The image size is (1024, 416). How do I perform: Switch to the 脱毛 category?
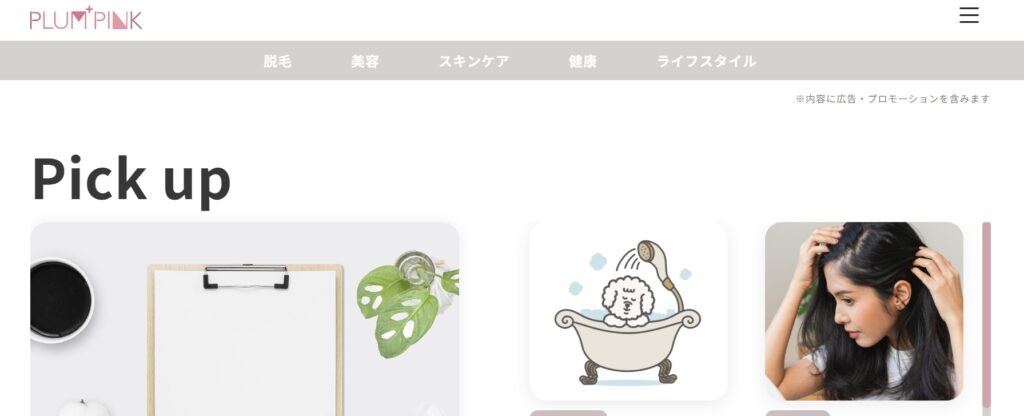pos(277,61)
